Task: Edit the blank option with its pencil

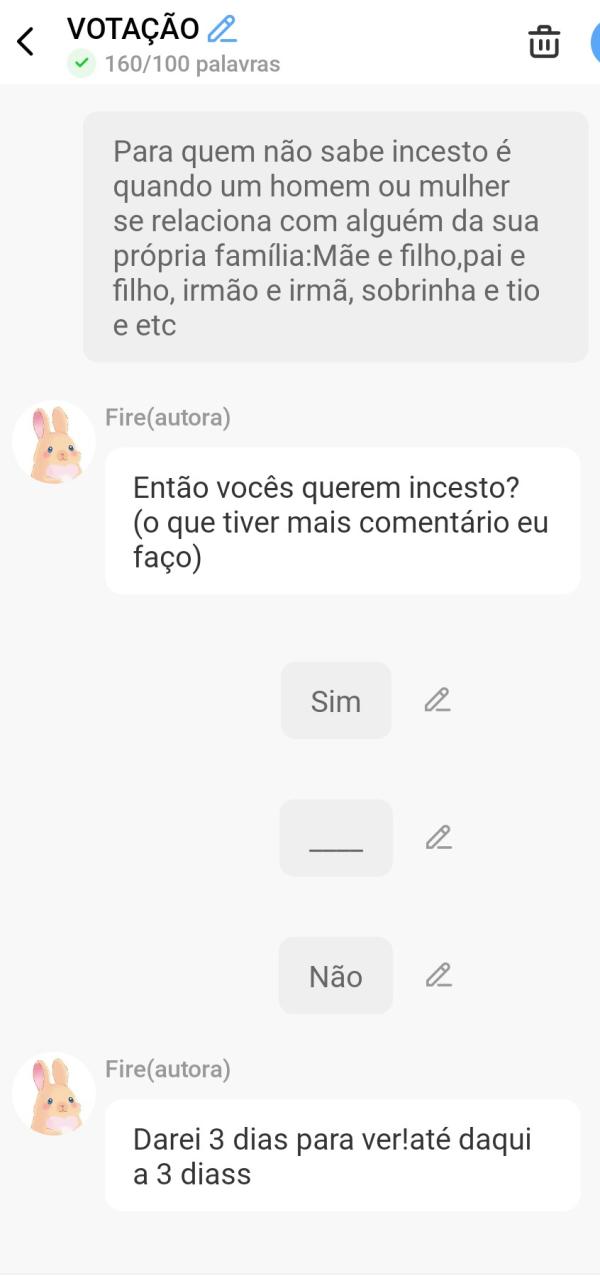Action: tap(438, 838)
